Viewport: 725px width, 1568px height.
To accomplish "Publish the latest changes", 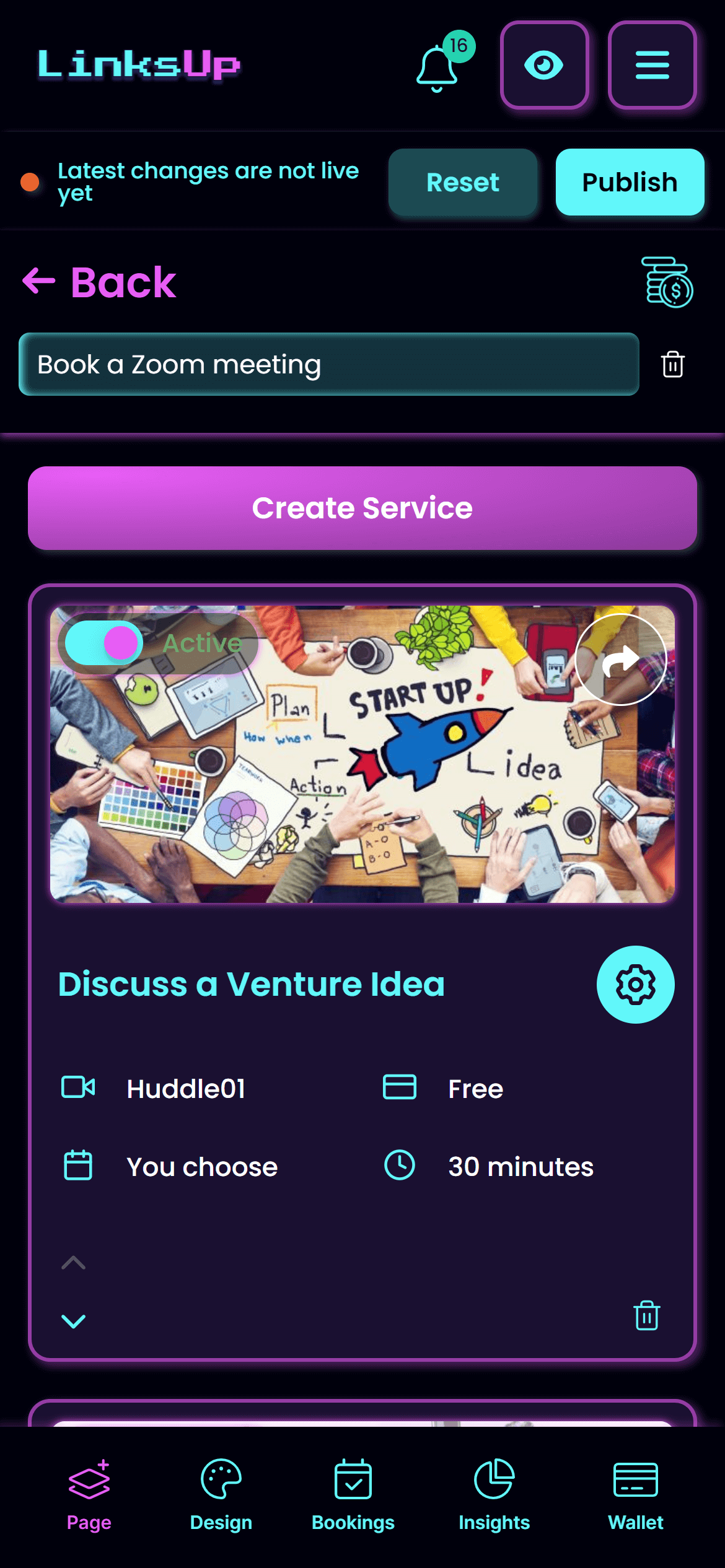I will [x=630, y=182].
